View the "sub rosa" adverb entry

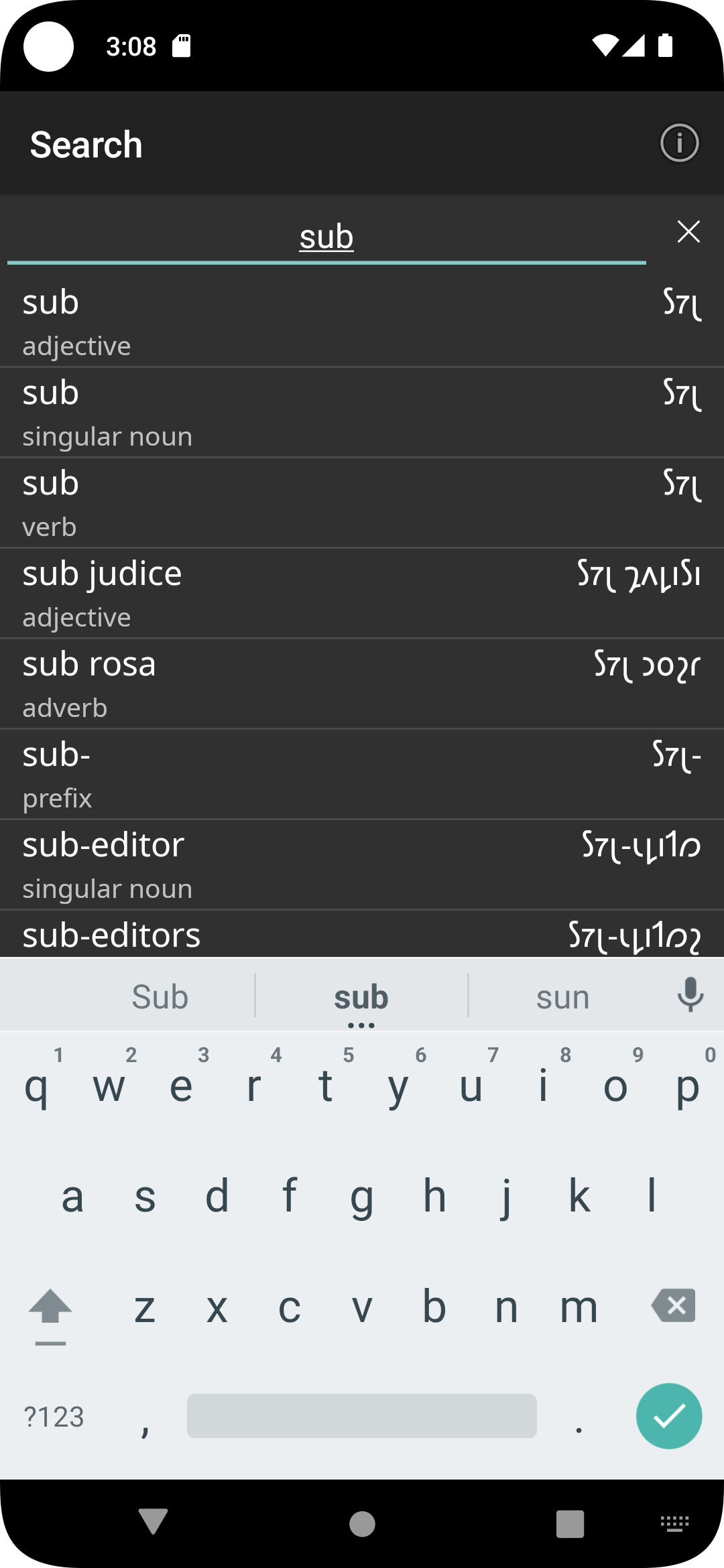pyautogui.click(x=362, y=683)
